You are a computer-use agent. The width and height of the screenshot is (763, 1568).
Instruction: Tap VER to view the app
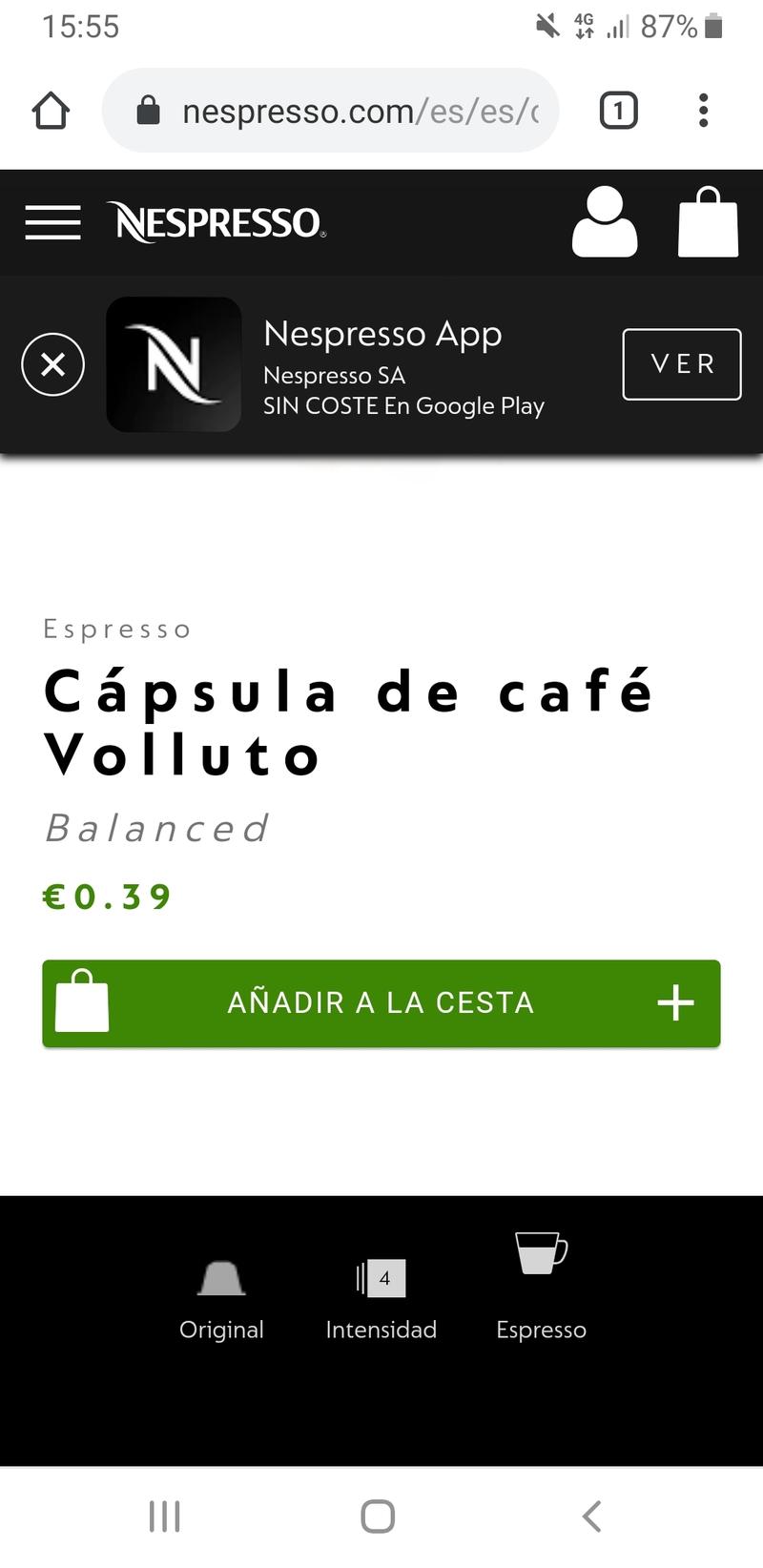pyautogui.click(x=681, y=364)
